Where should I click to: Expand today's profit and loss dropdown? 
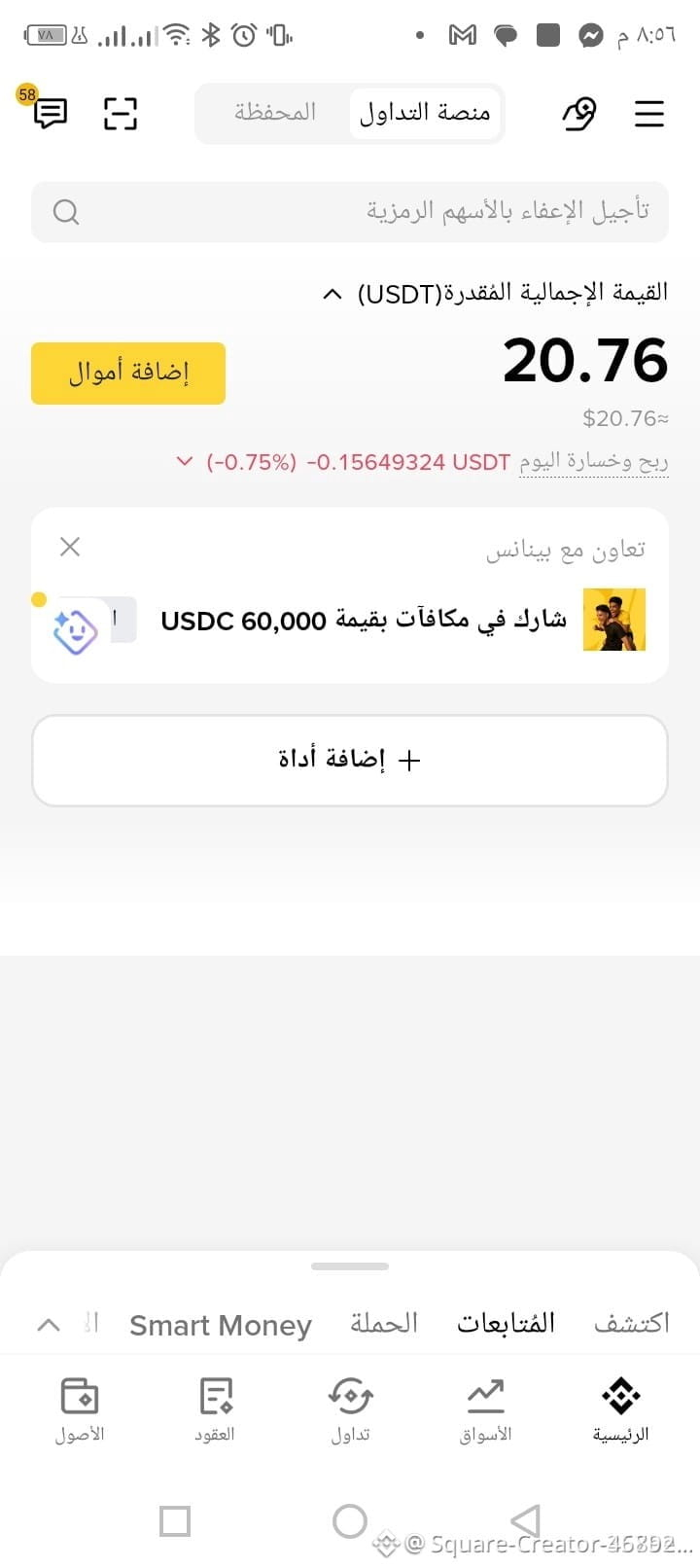[185, 462]
